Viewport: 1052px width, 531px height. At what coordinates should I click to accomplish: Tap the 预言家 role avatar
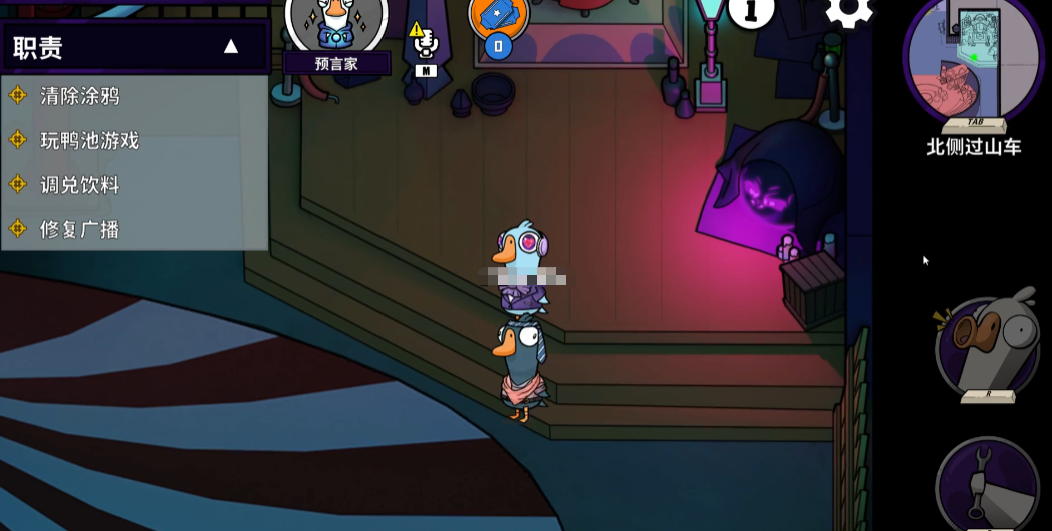click(x=336, y=22)
